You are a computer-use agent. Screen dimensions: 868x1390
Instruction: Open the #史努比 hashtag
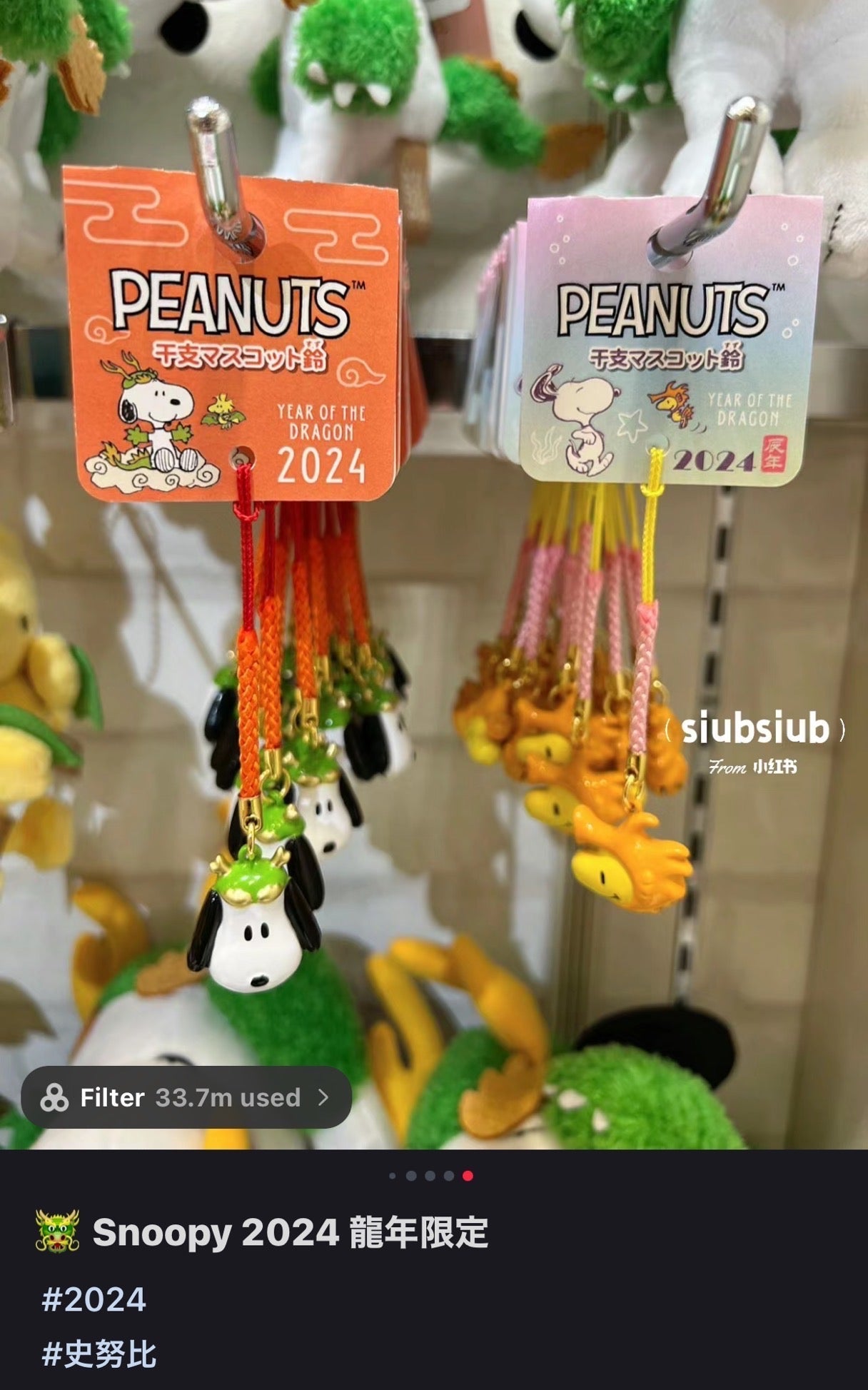coord(99,1354)
